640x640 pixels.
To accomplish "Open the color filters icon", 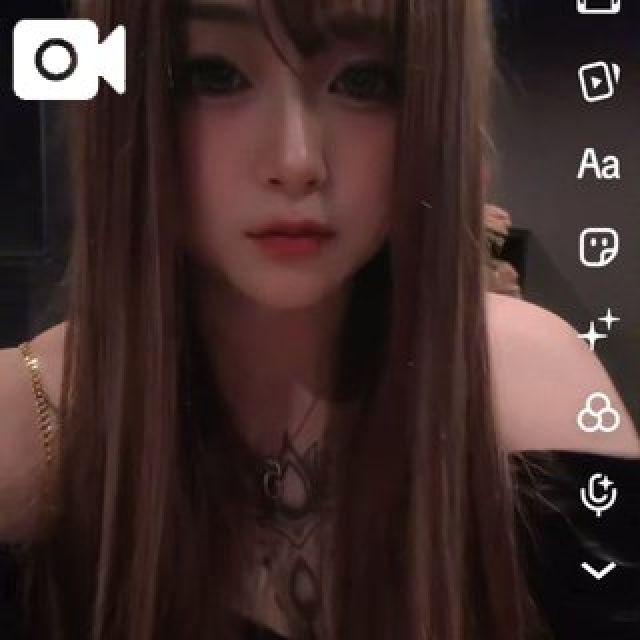I will (x=598, y=412).
